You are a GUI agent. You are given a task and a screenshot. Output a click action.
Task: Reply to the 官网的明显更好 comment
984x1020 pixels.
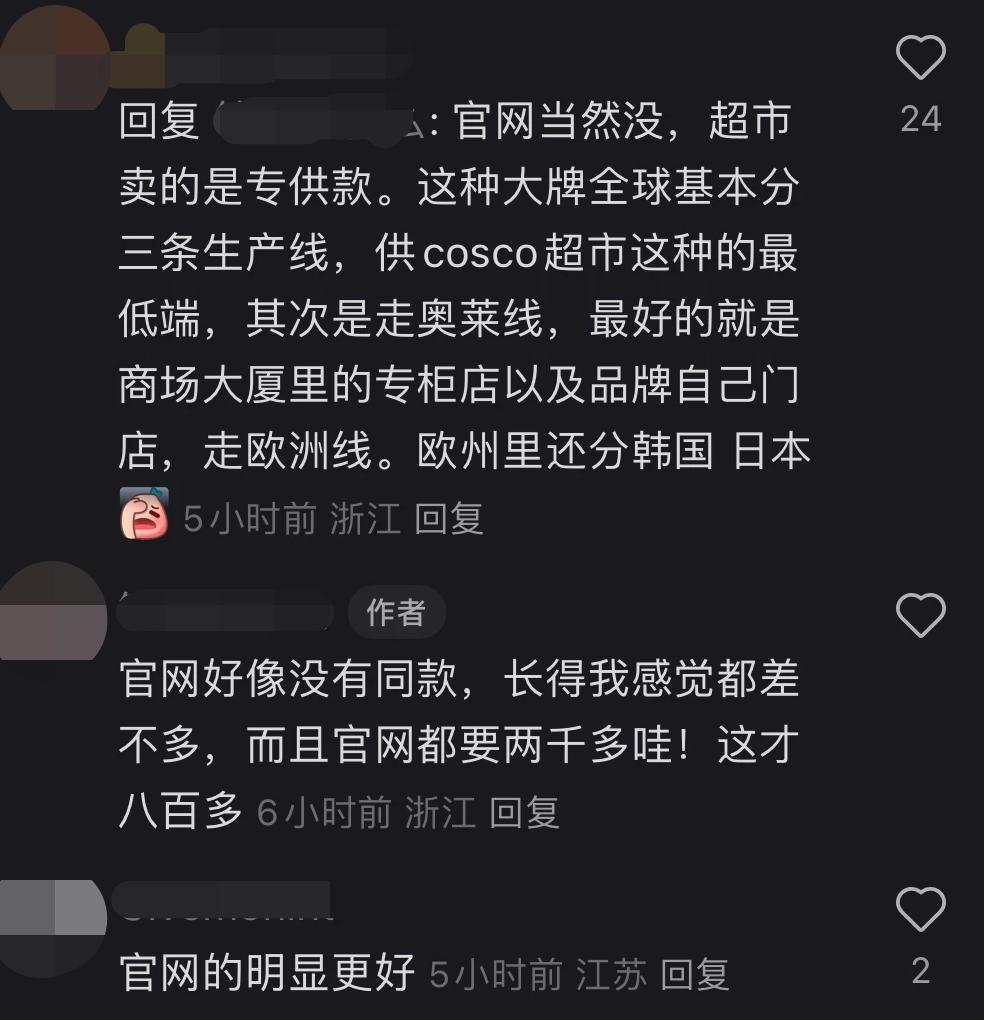tap(695, 973)
